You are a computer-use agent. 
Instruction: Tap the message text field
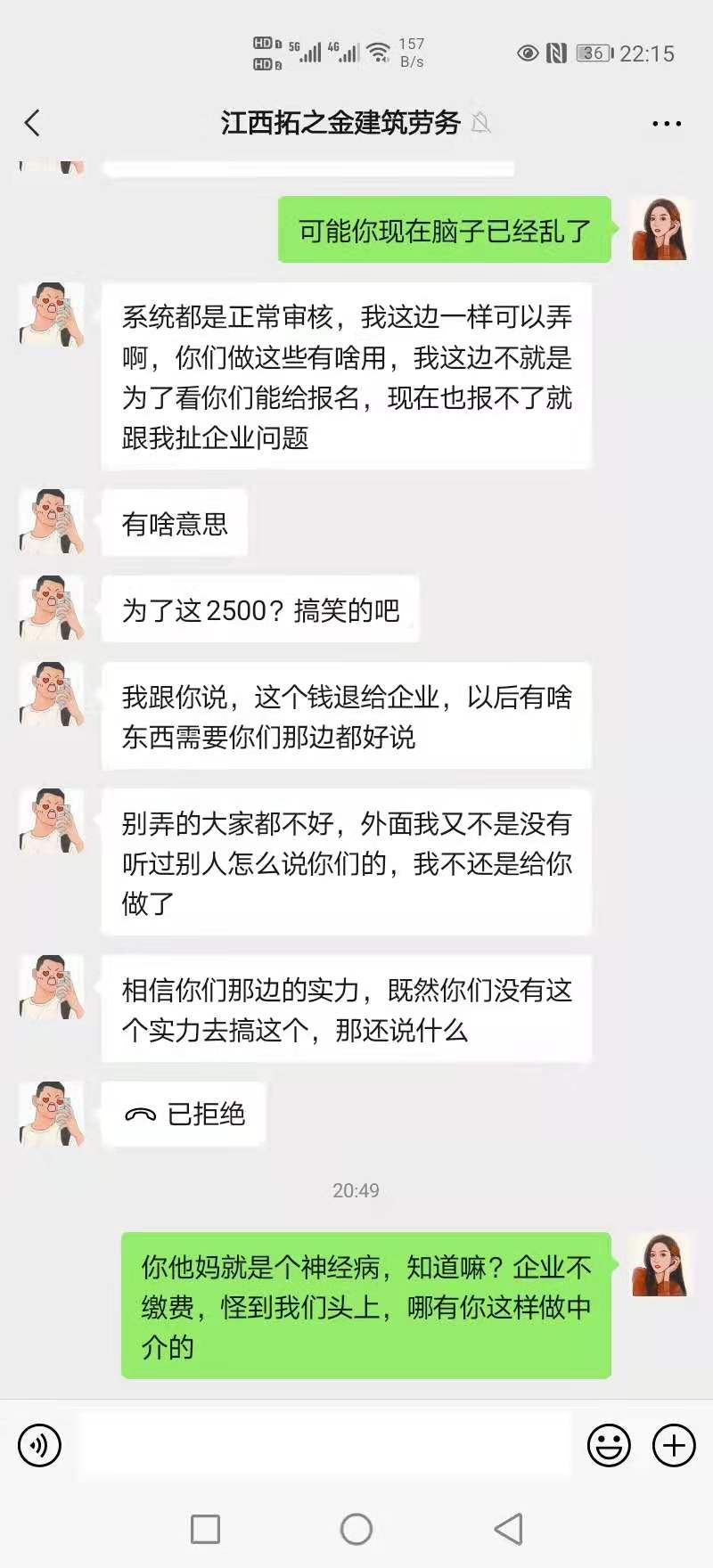[325, 1445]
